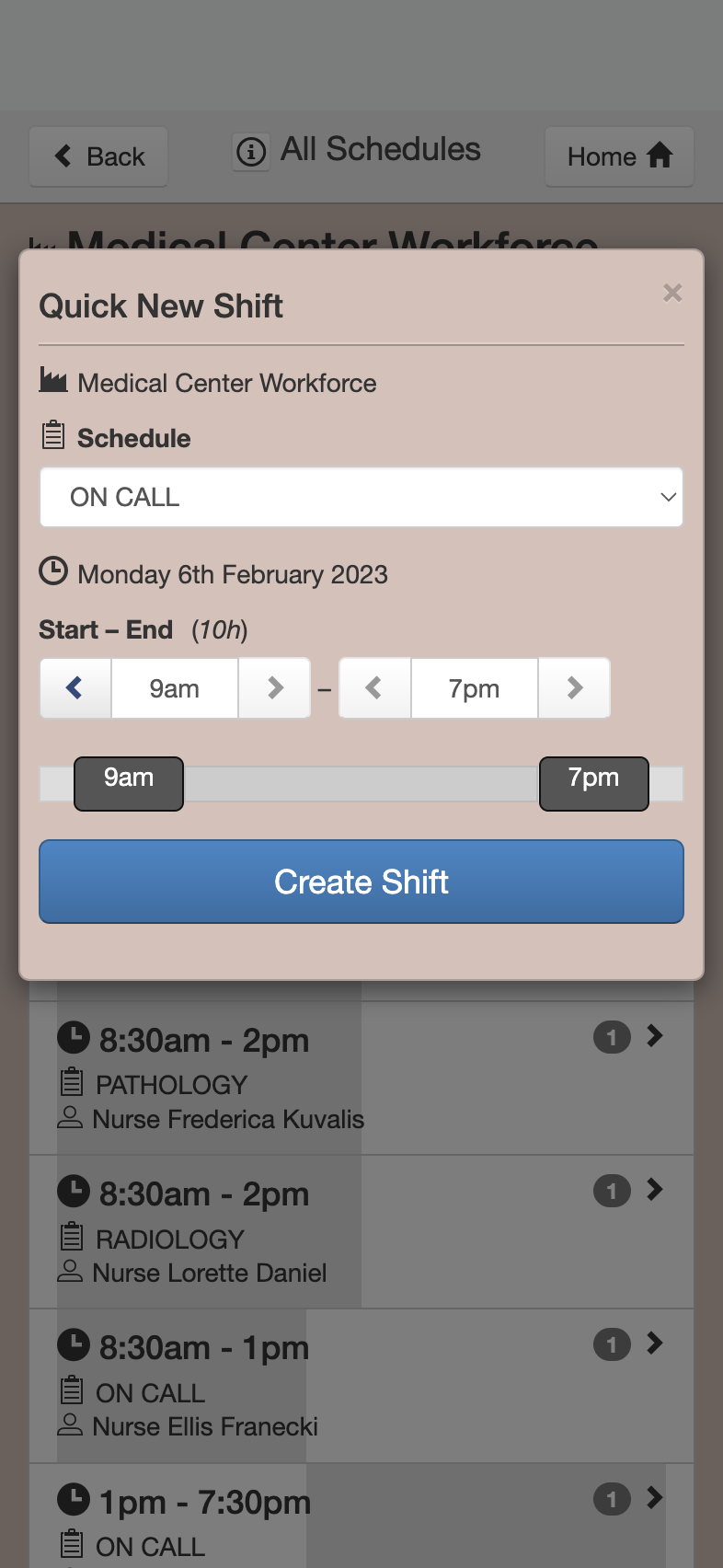Image resolution: width=723 pixels, height=1568 pixels.
Task: Increase the 9am start time
Action: coord(274,687)
